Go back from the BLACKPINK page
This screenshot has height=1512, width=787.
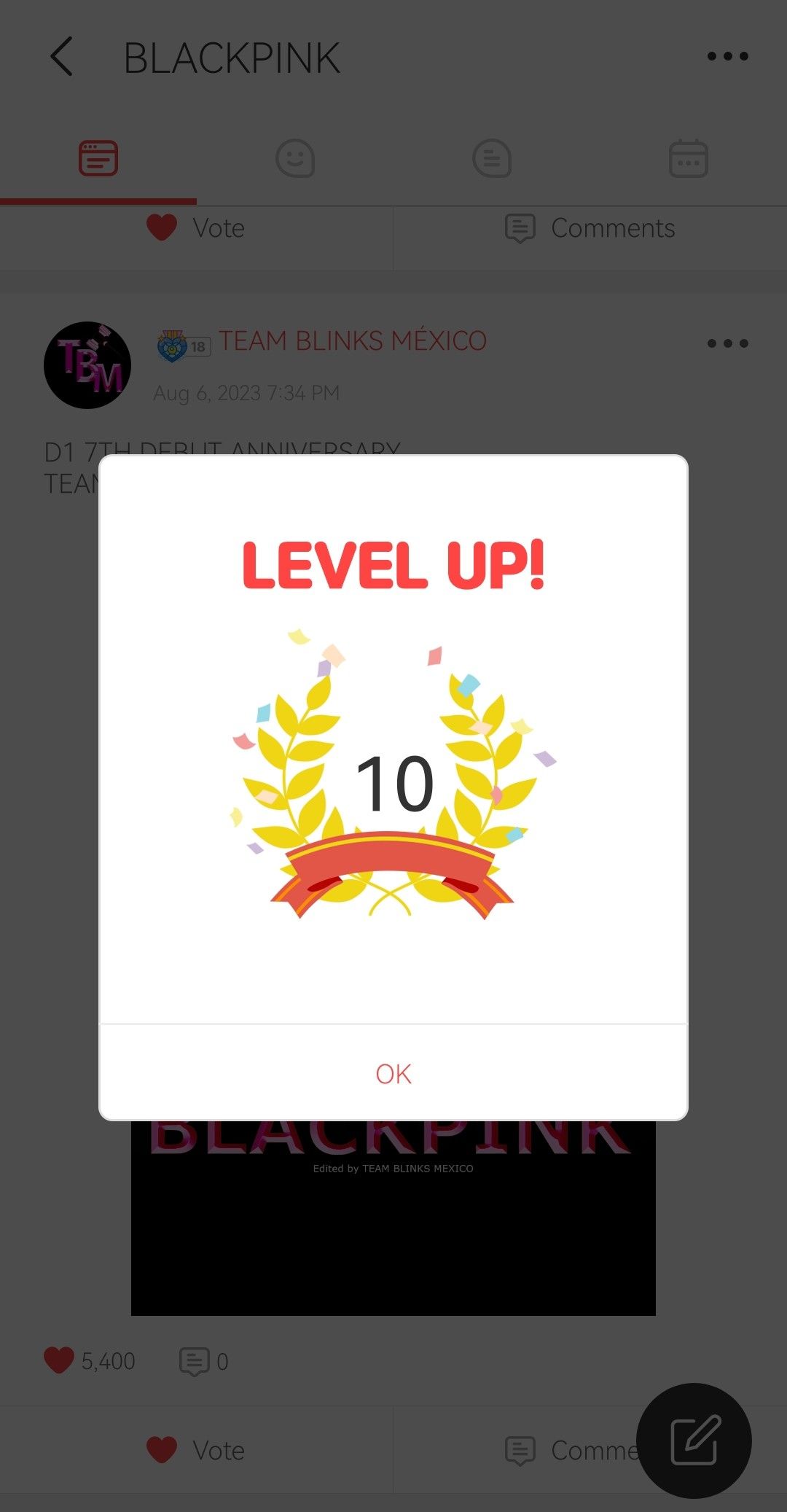(x=62, y=57)
